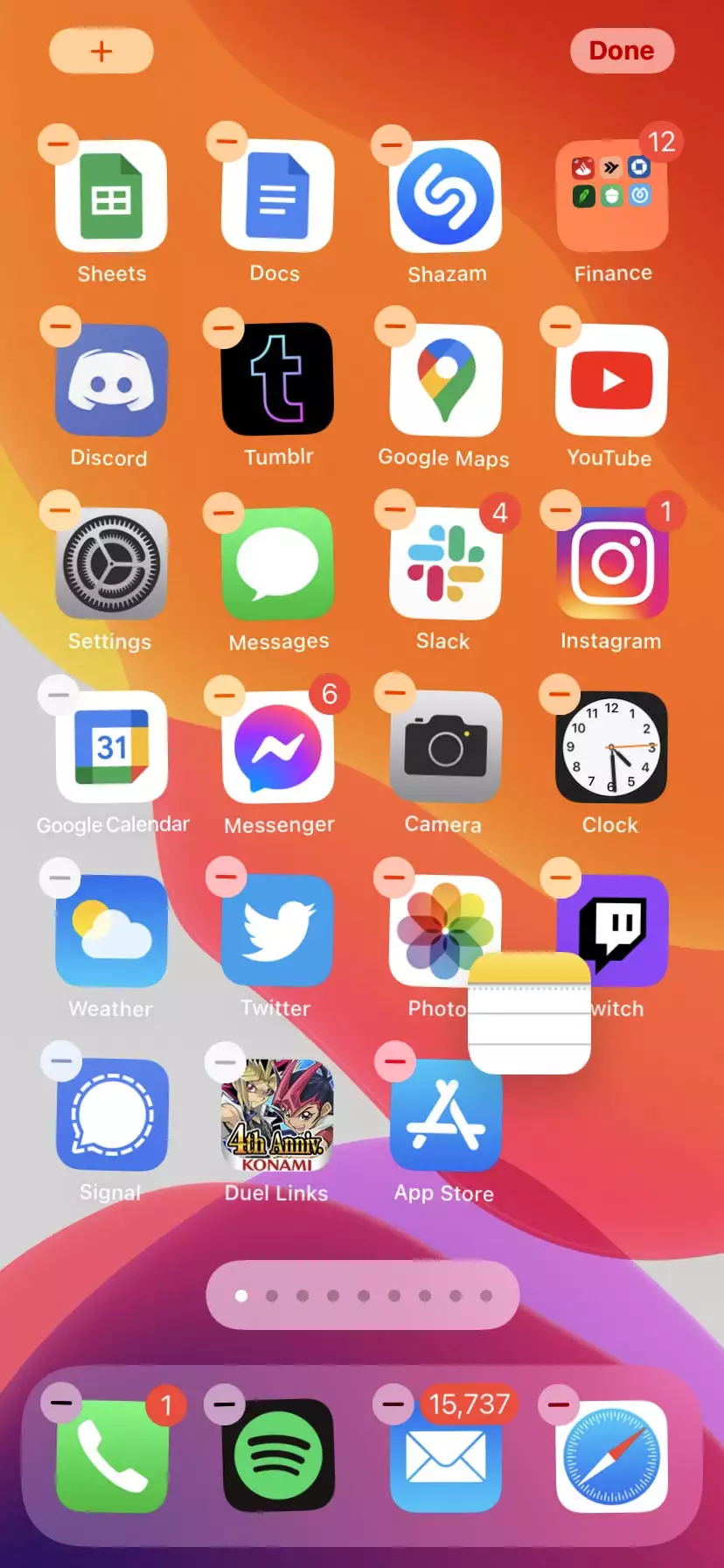Remove Slack using its minus badge
The width and height of the screenshot is (724, 1568).
click(395, 509)
